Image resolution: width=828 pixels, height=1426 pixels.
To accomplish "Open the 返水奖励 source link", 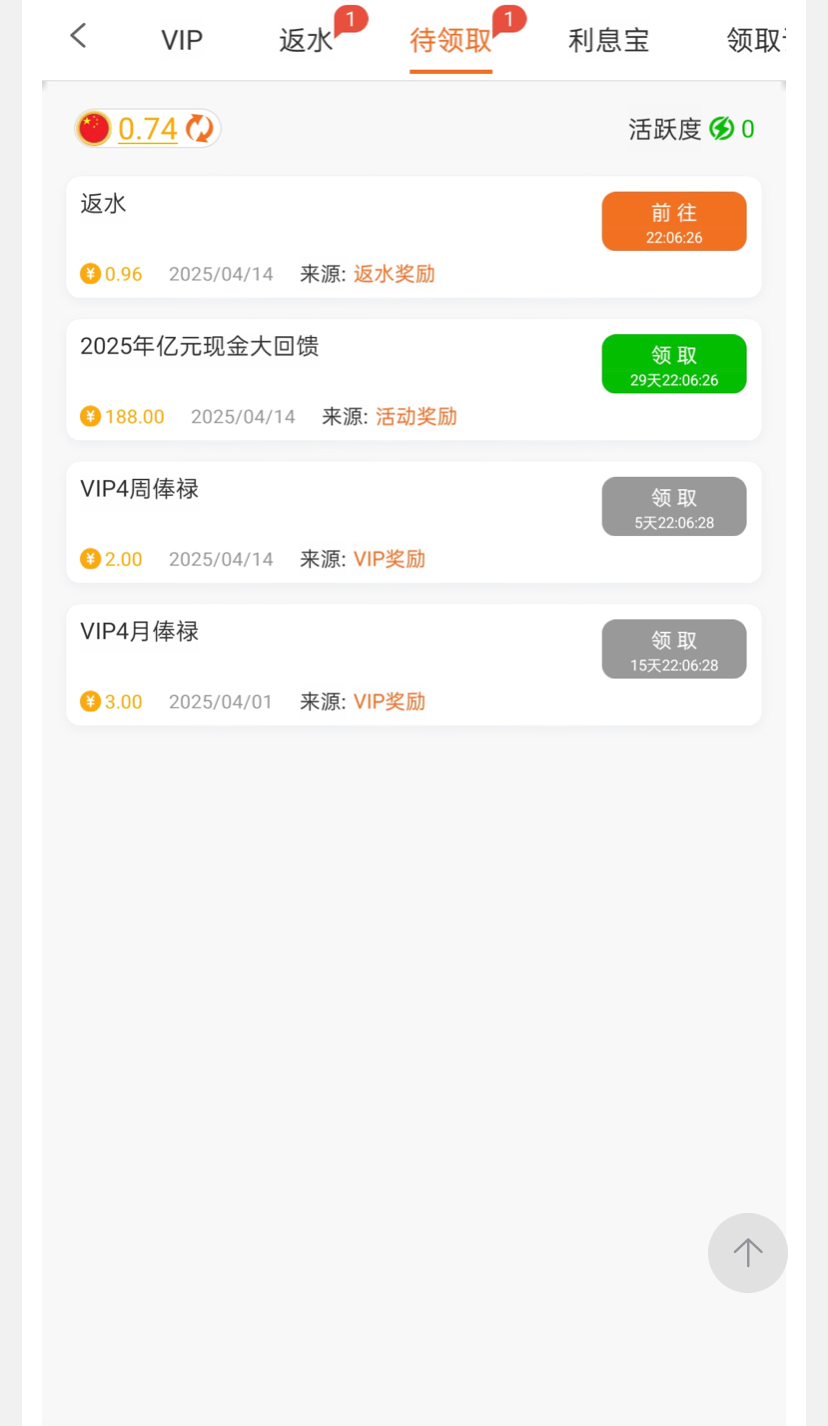I will click(394, 274).
